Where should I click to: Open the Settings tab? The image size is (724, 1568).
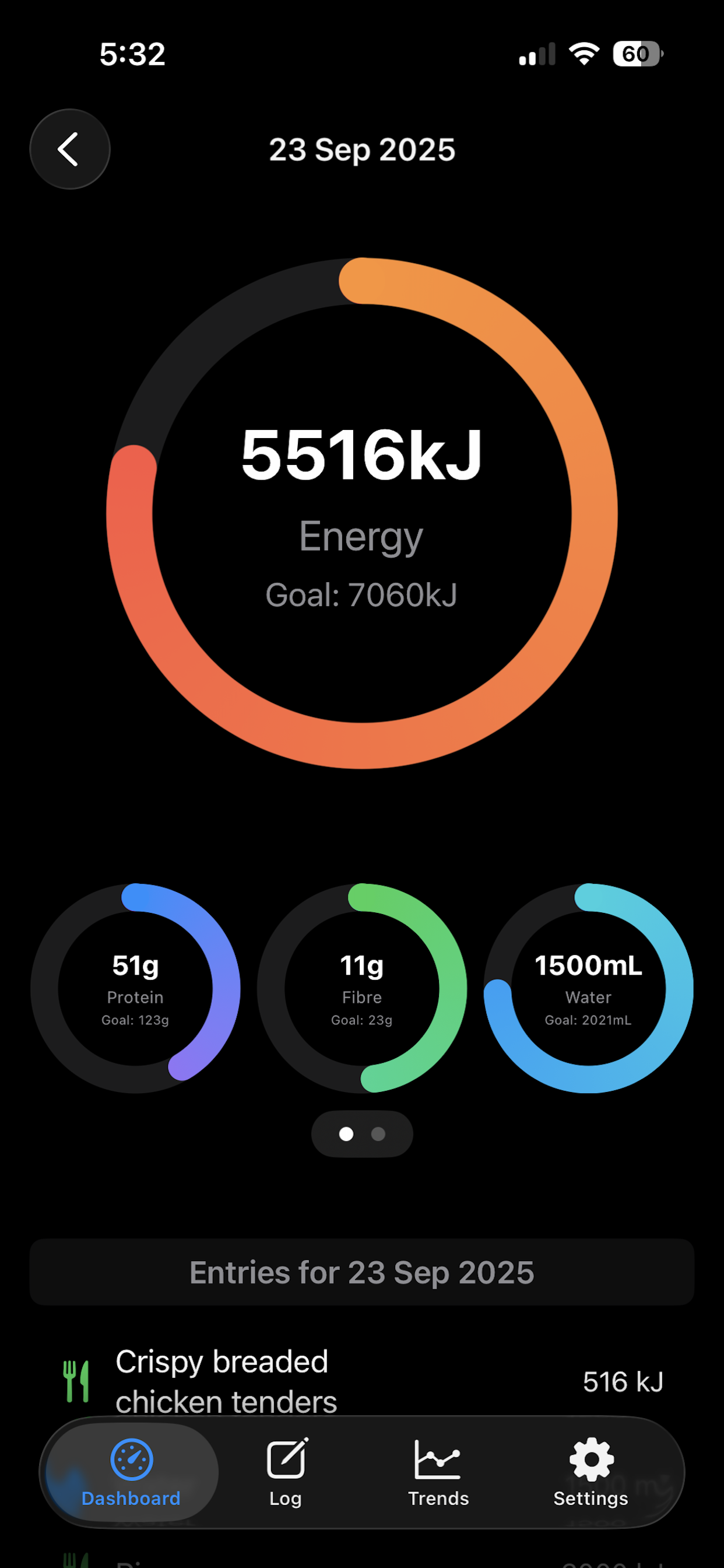590,1472
